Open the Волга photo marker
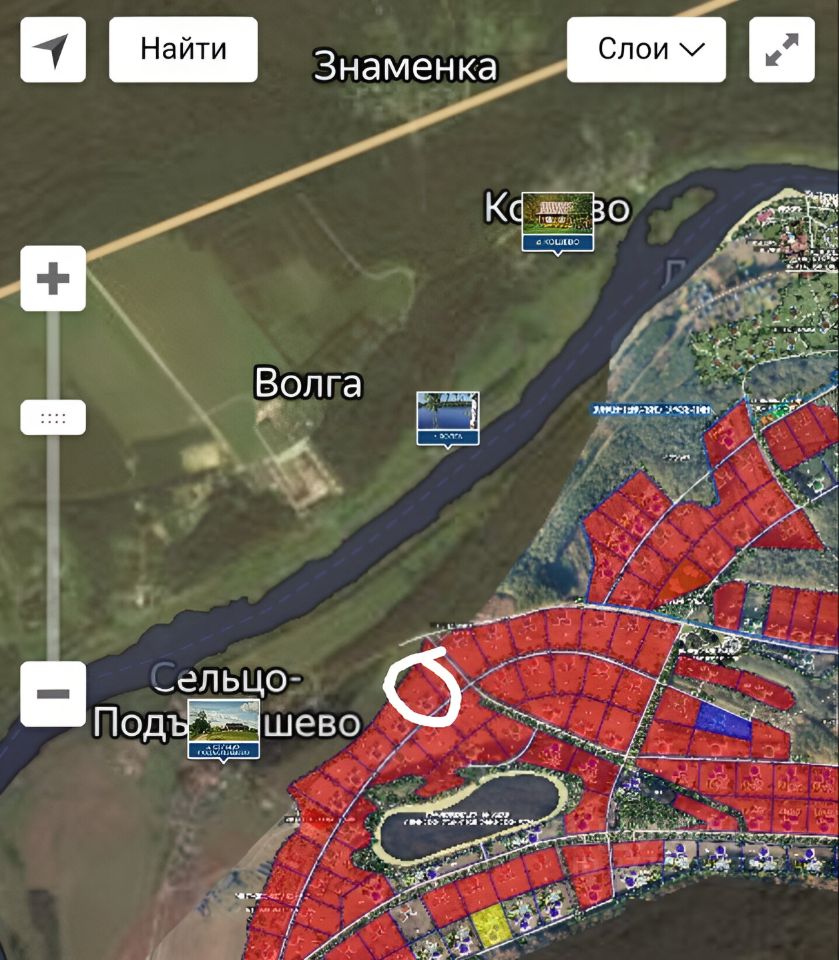Screen dimensions: 839x960 pyautogui.click(x=447, y=418)
